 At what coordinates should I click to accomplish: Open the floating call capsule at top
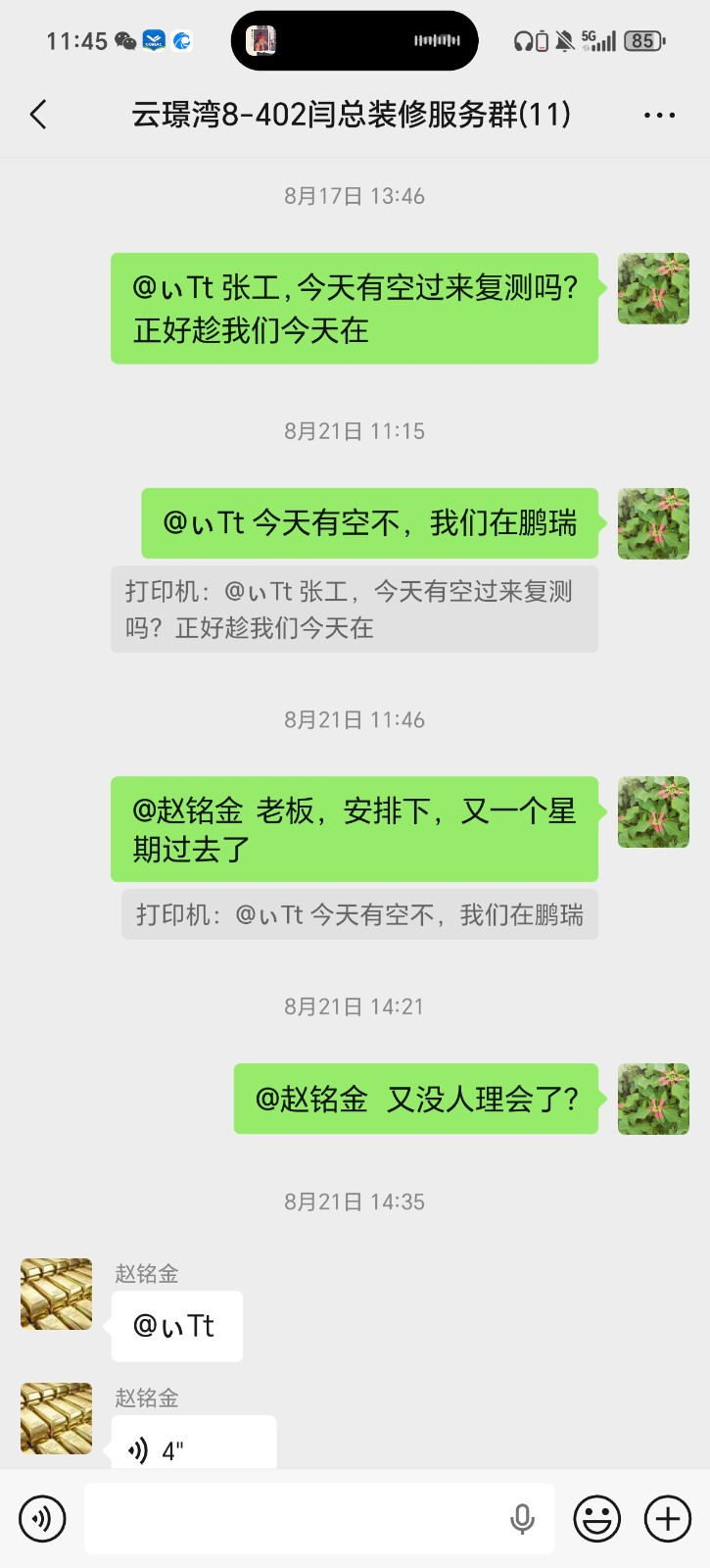tap(355, 41)
